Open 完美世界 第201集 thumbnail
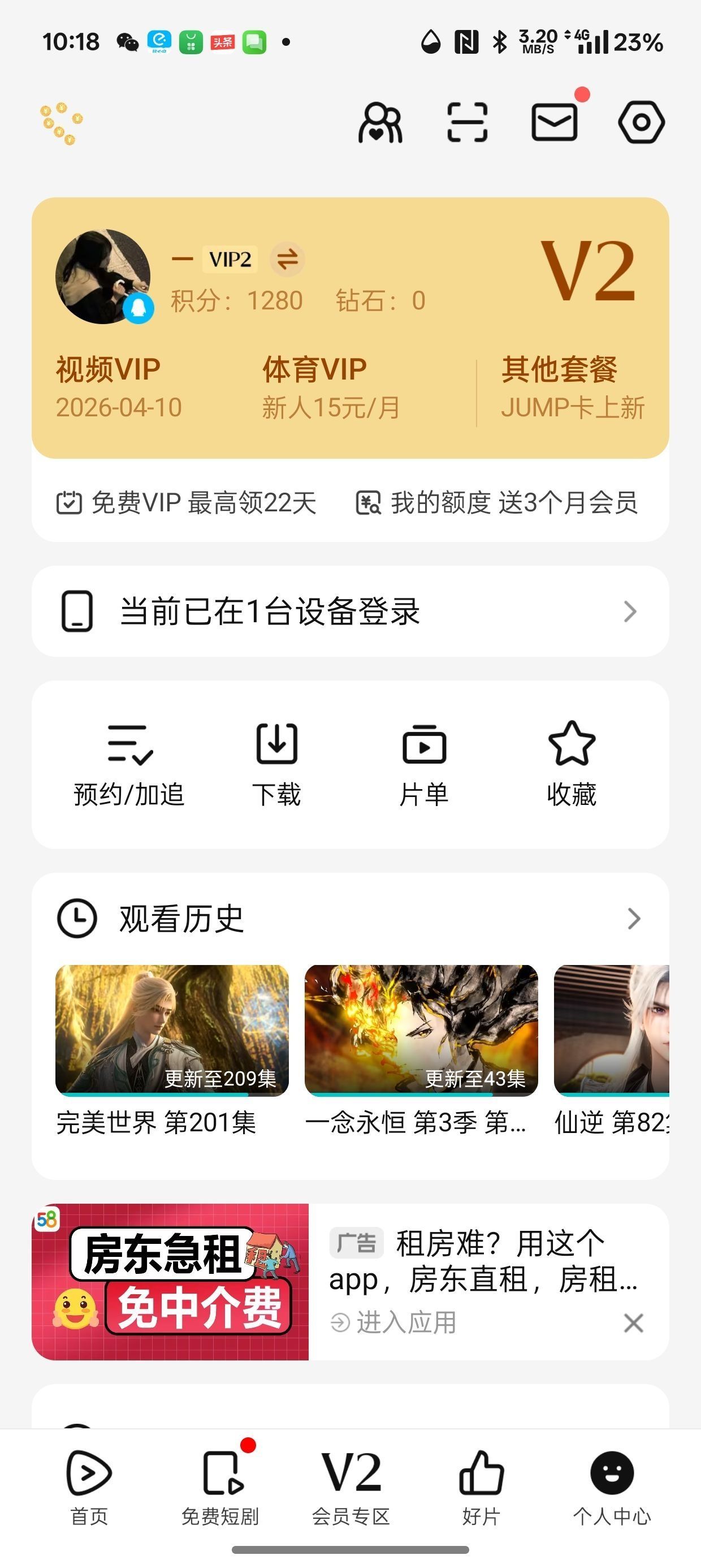 [x=172, y=1032]
